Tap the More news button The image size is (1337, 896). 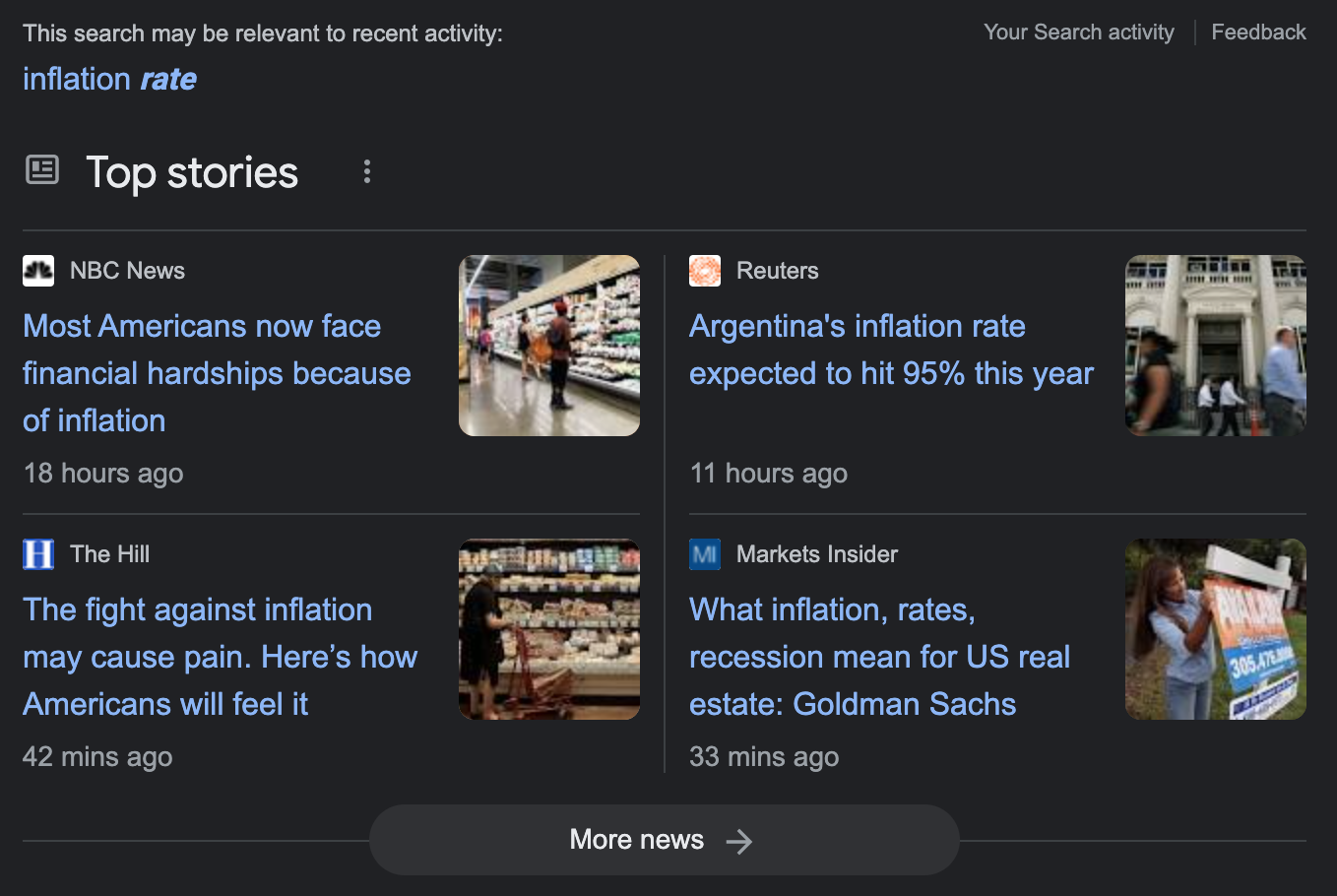tap(664, 840)
